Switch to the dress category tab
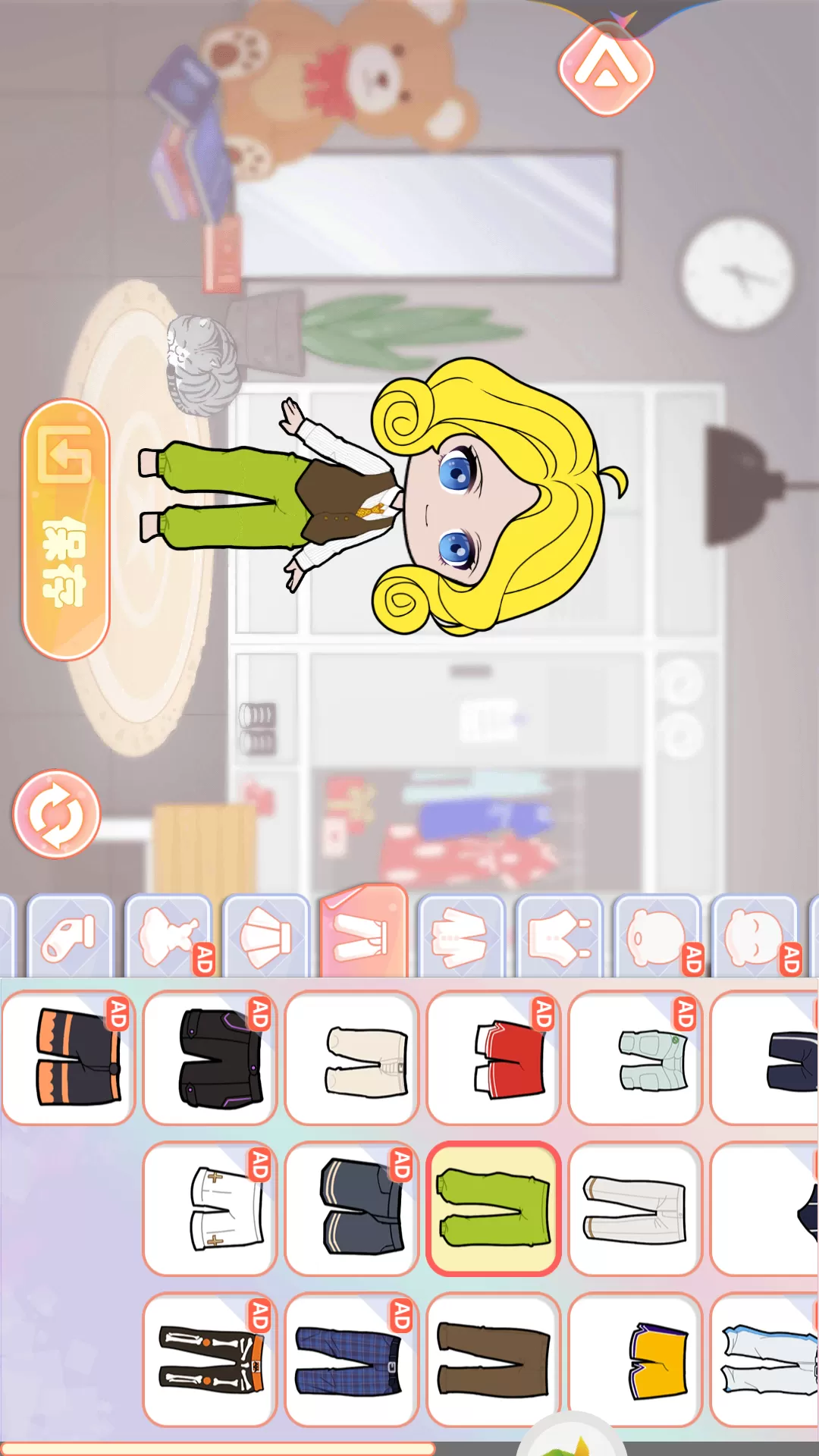The width and height of the screenshot is (819, 1456). (168, 937)
